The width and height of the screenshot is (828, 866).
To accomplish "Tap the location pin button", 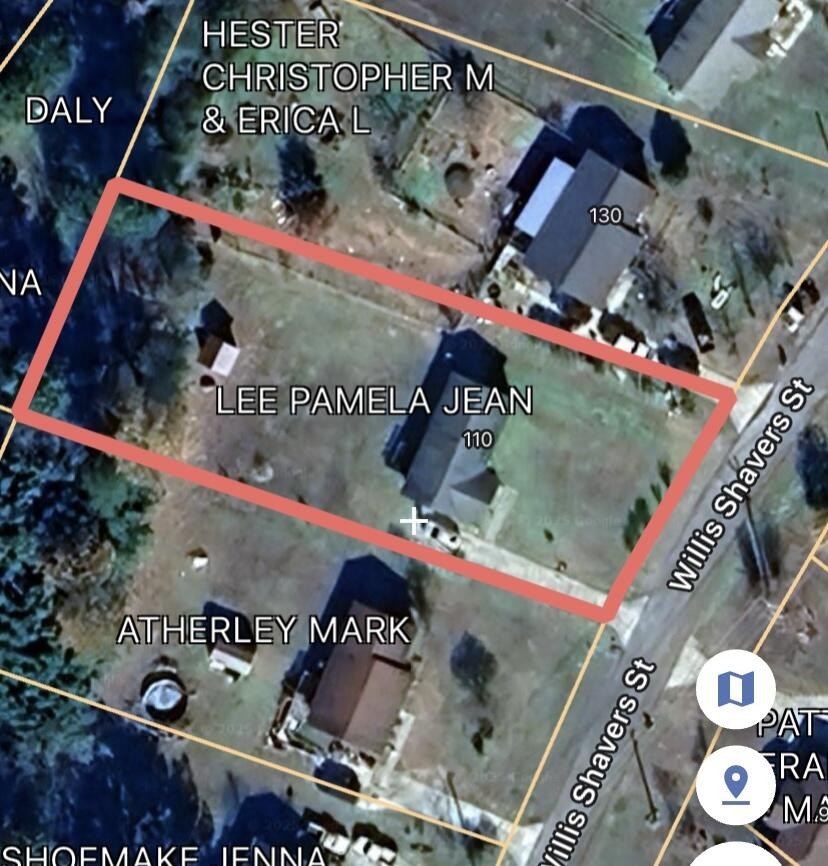I will coord(736,785).
